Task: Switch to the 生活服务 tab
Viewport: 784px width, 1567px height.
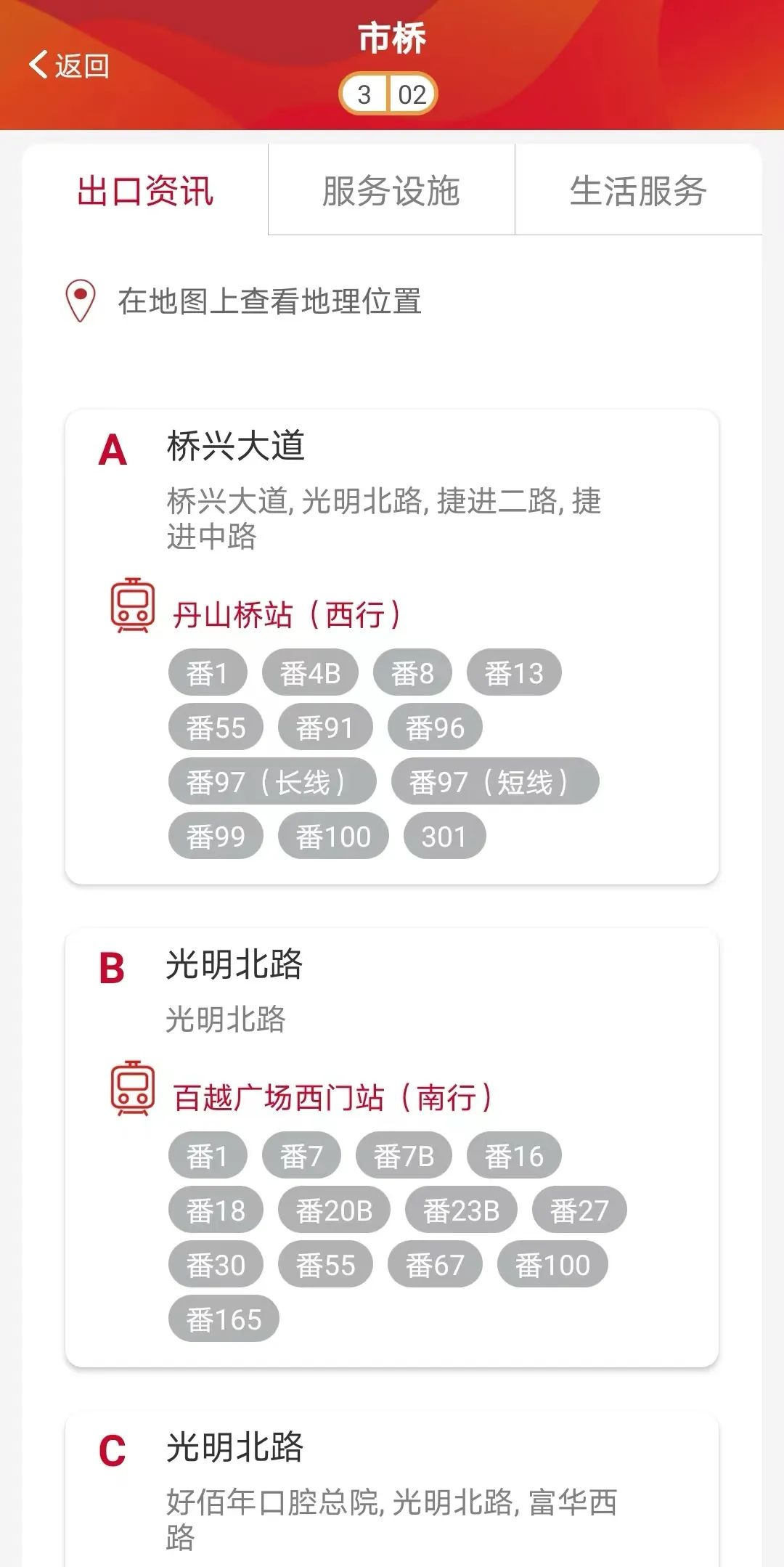Action: click(x=638, y=191)
